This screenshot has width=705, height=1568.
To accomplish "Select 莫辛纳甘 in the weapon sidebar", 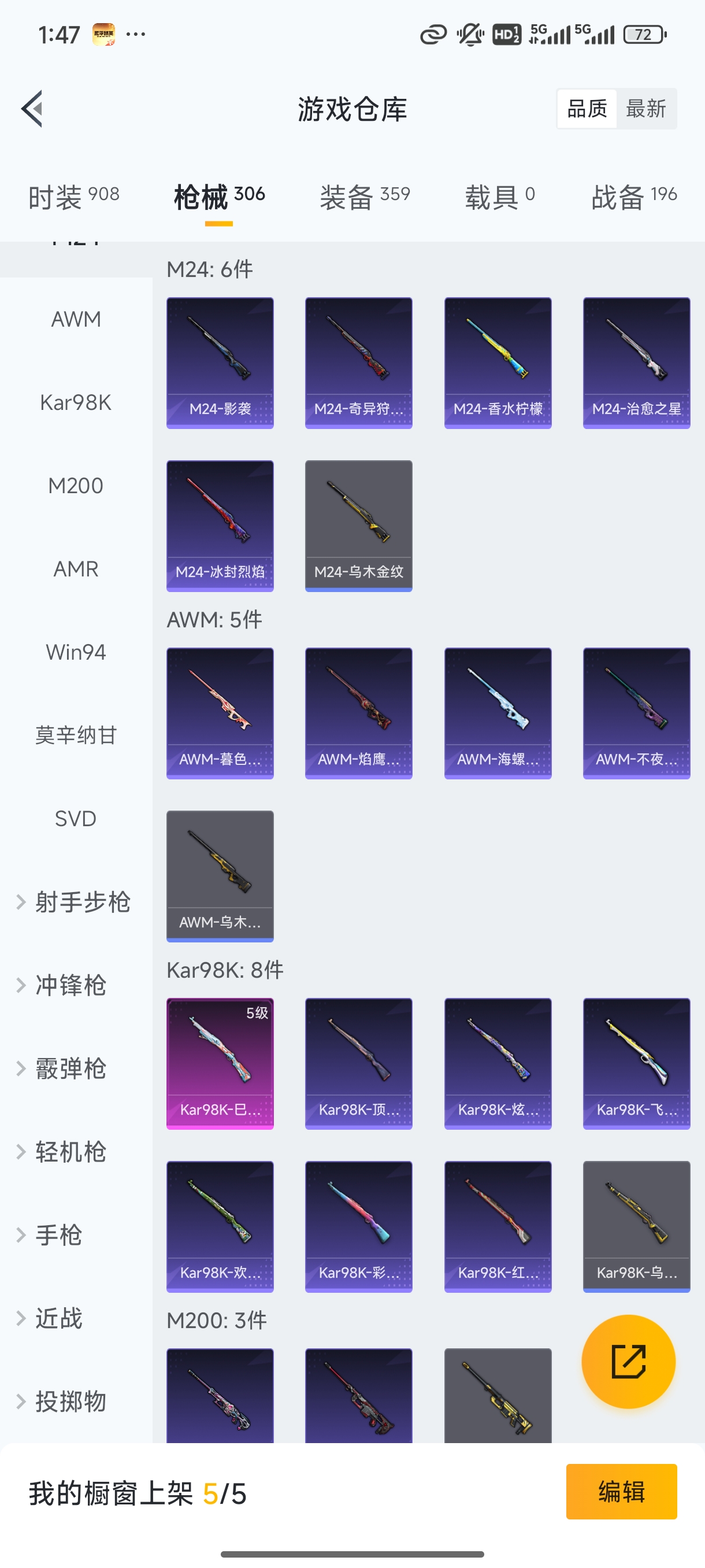I will click(x=76, y=735).
